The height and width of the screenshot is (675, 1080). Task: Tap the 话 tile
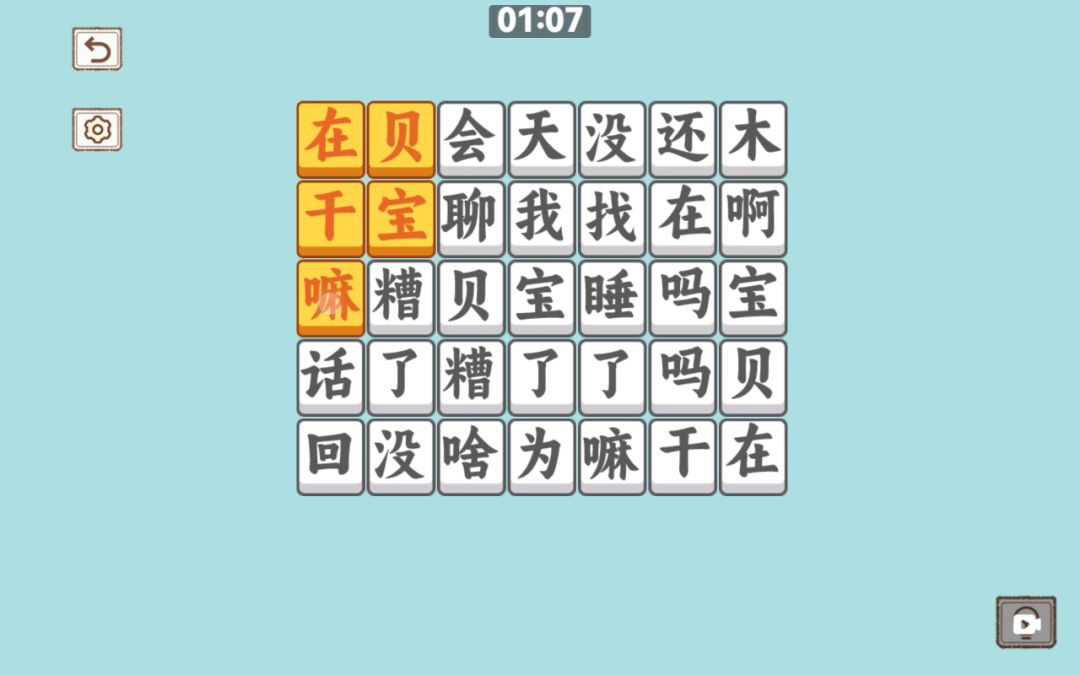[x=330, y=376]
